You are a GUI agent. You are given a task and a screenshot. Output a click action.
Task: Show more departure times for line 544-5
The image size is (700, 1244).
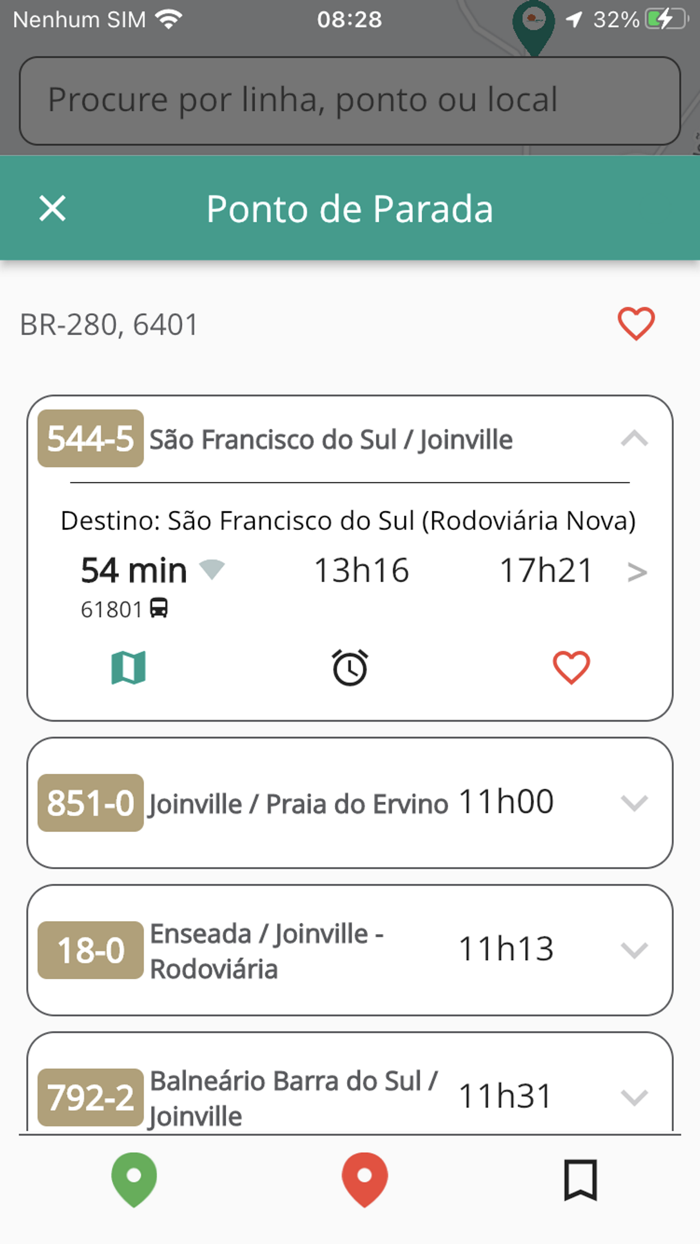(637, 572)
